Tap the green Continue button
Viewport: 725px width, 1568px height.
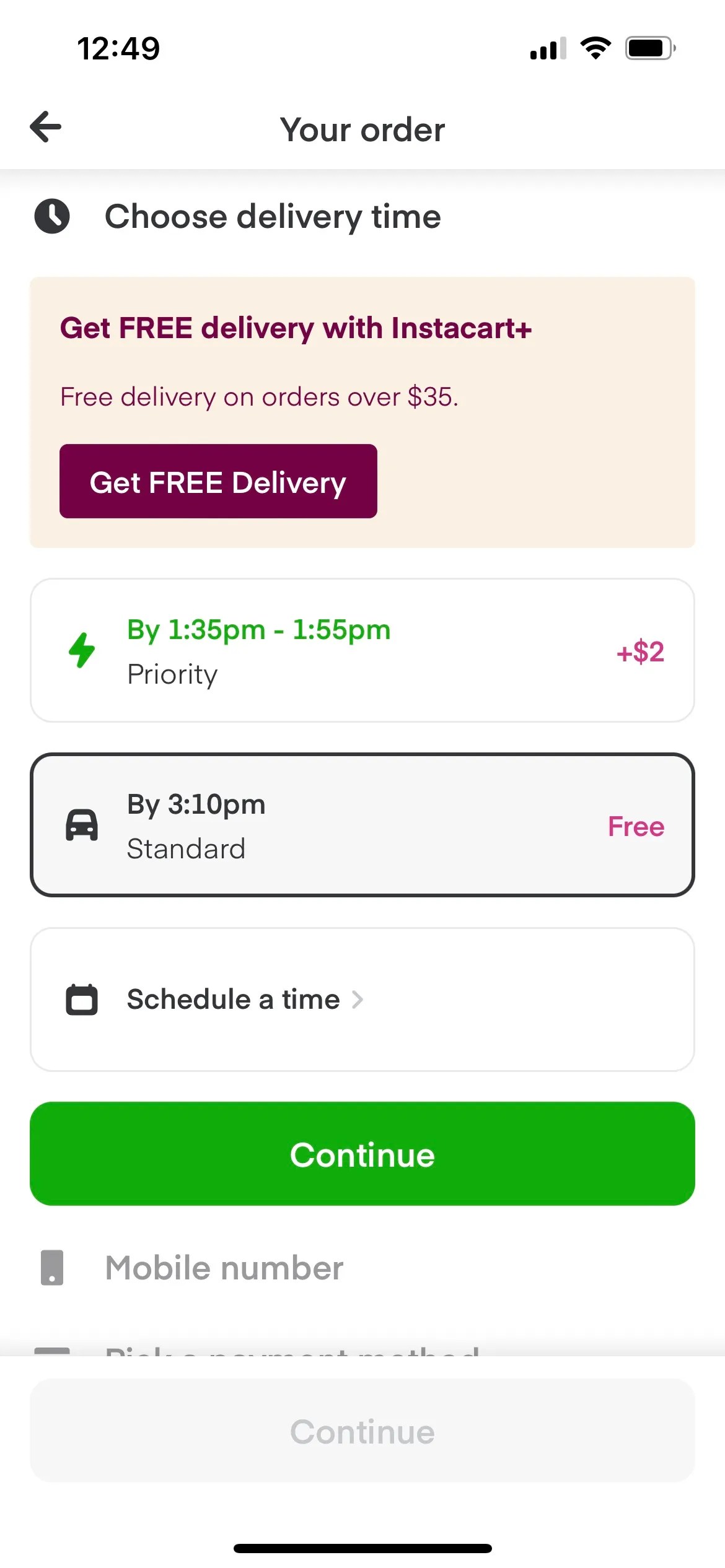coord(362,1154)
